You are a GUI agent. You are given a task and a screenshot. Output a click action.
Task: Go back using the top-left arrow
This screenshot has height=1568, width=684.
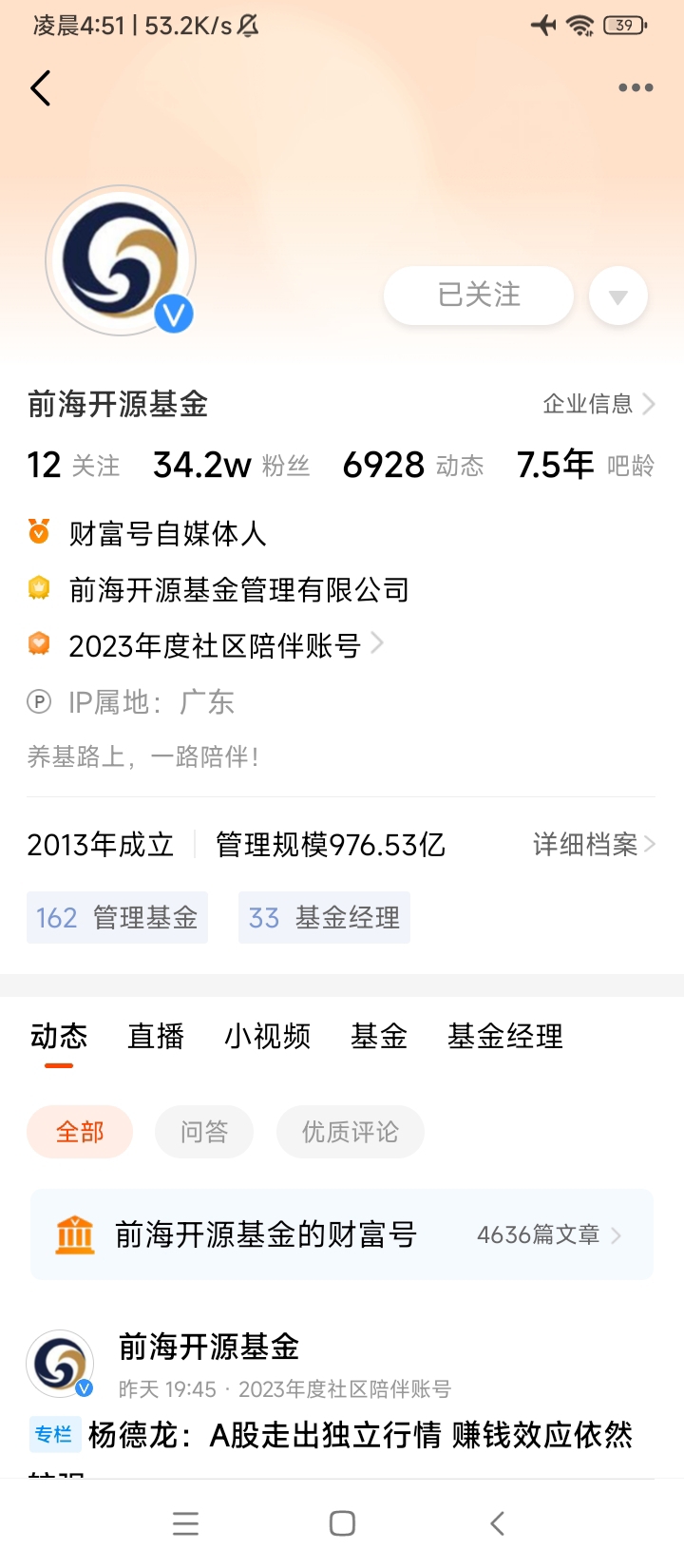coord(40,88)
